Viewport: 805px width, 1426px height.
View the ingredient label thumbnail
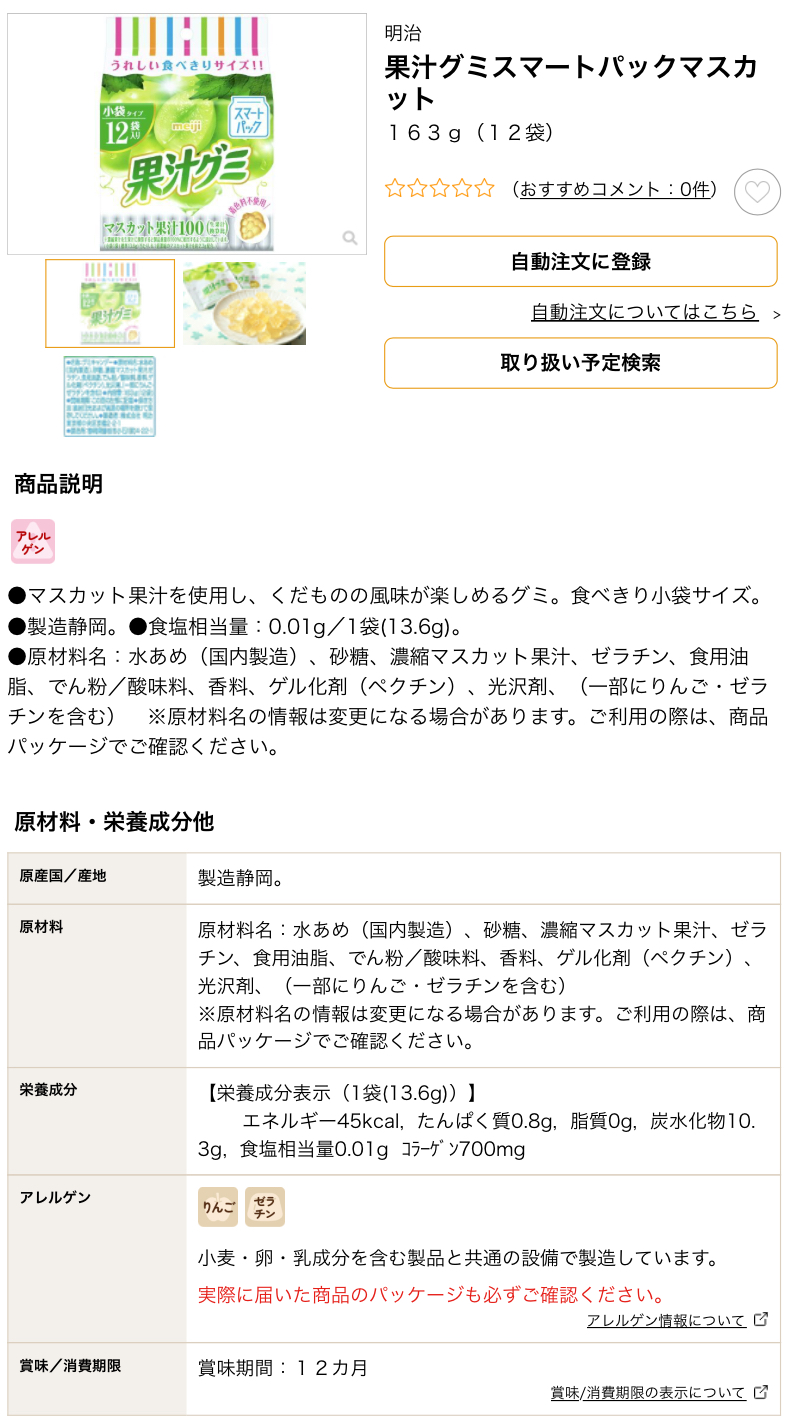click(110, 396)
